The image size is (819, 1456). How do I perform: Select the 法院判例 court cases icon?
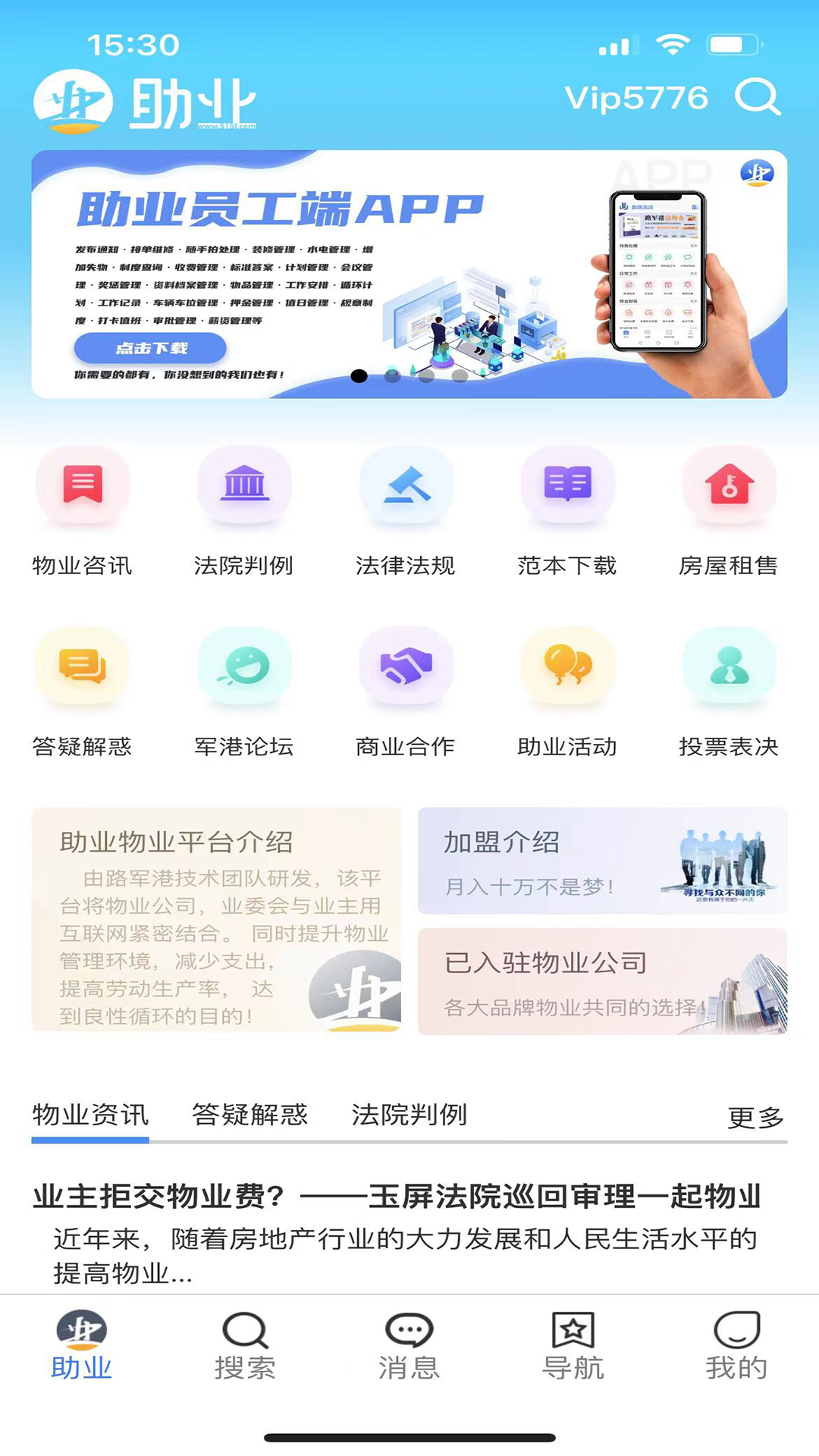click(x=245, y=489)
